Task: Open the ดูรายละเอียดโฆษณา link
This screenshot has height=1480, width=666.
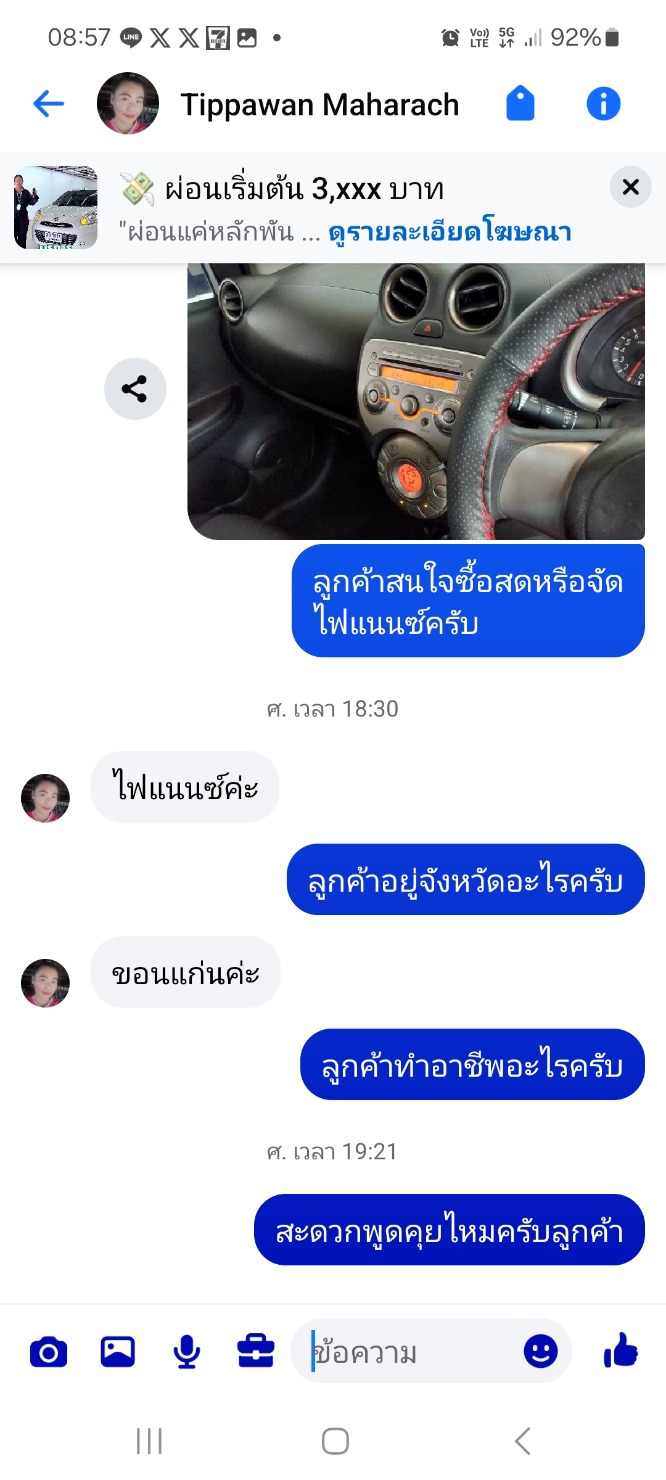Action: tap(450, 232)
